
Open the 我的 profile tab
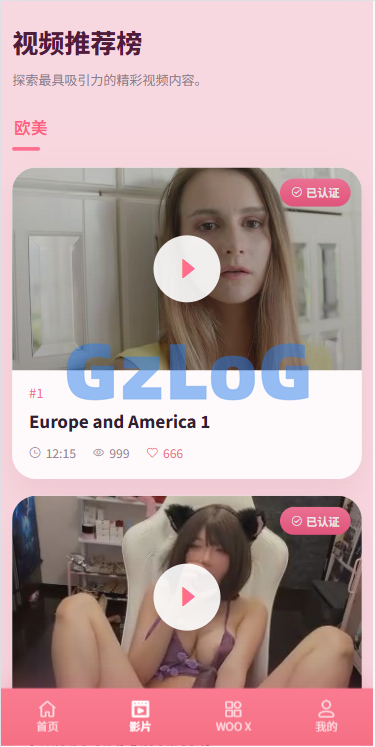tap(326, 716)
